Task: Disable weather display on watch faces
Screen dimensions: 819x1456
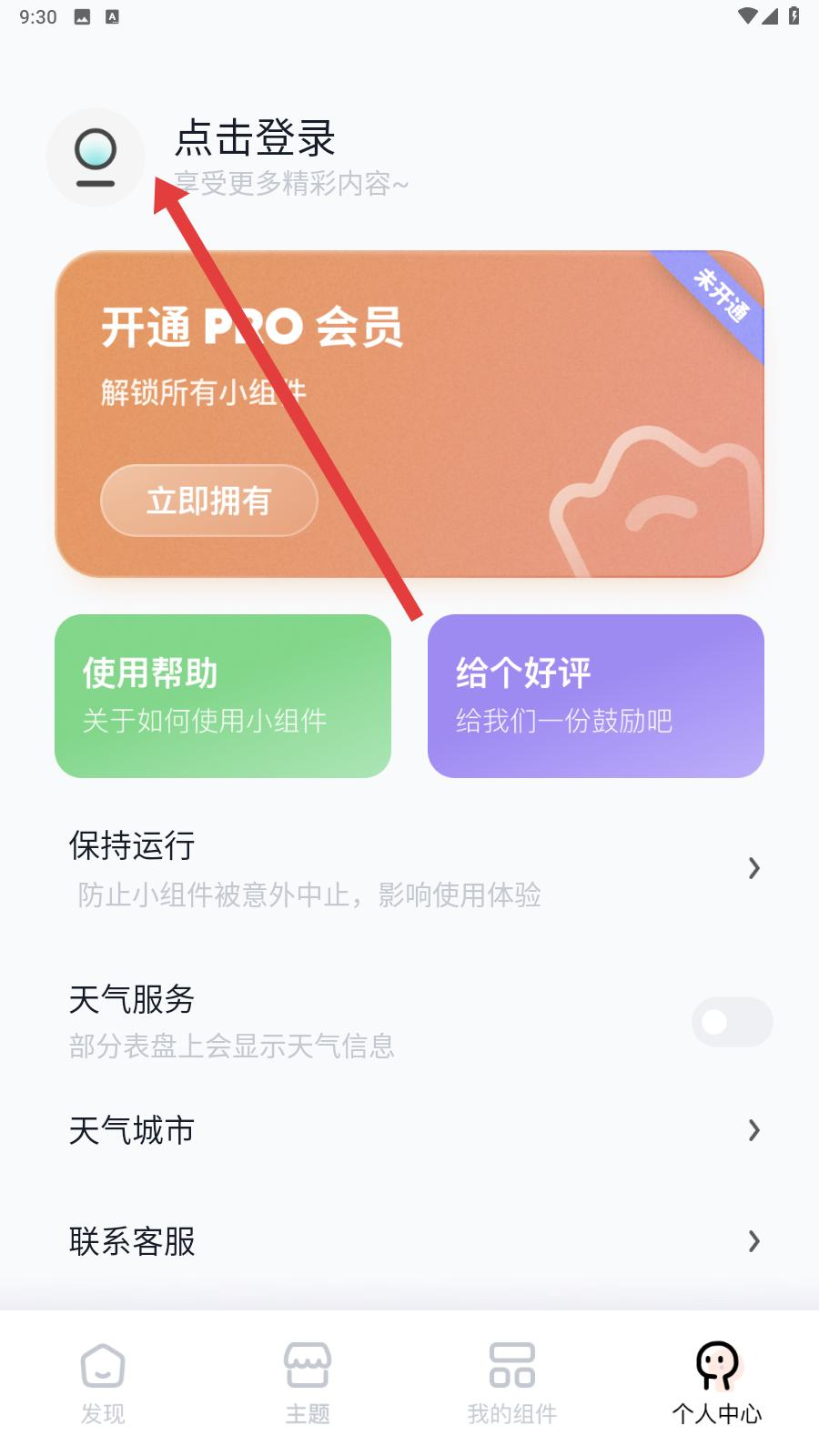Action: (733, 1022)
